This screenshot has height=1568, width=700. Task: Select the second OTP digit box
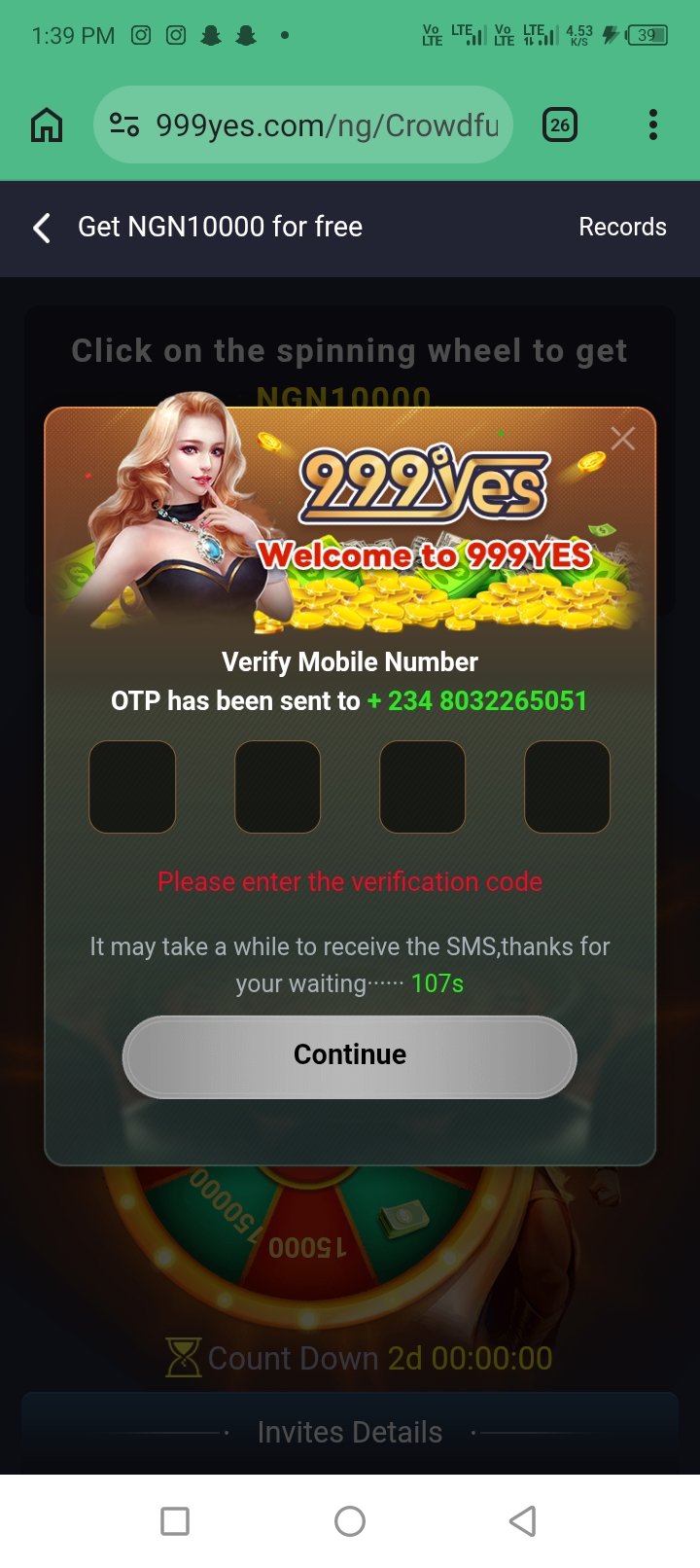click(x=277, y=787)
